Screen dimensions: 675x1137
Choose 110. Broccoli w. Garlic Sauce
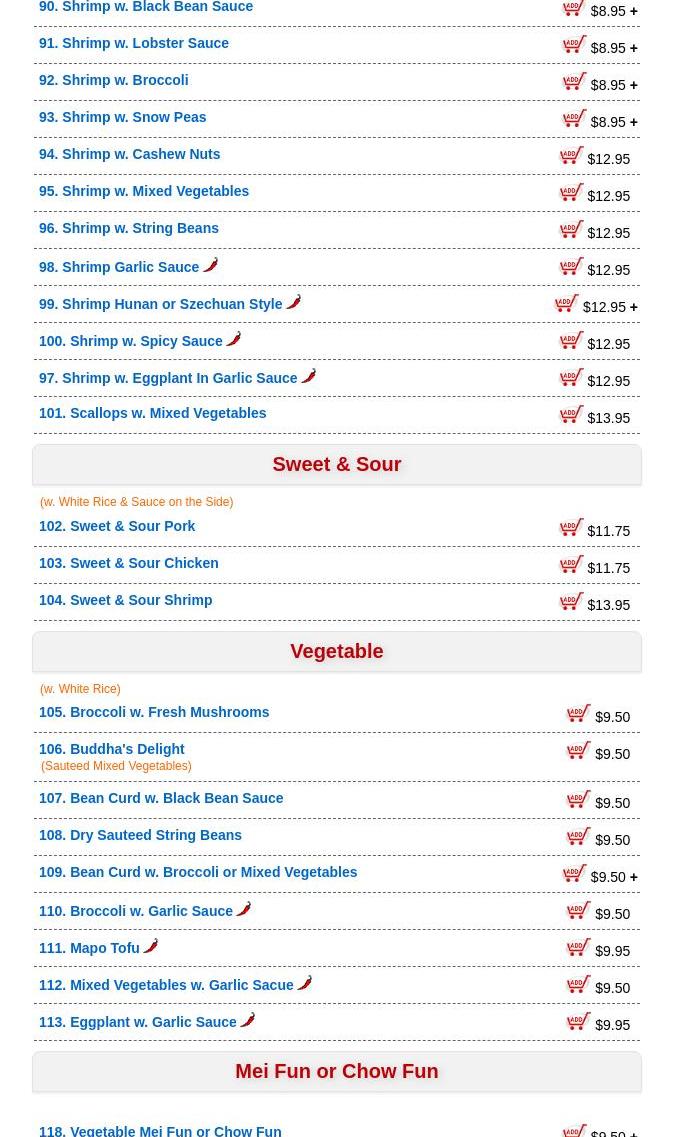point(135,911)
